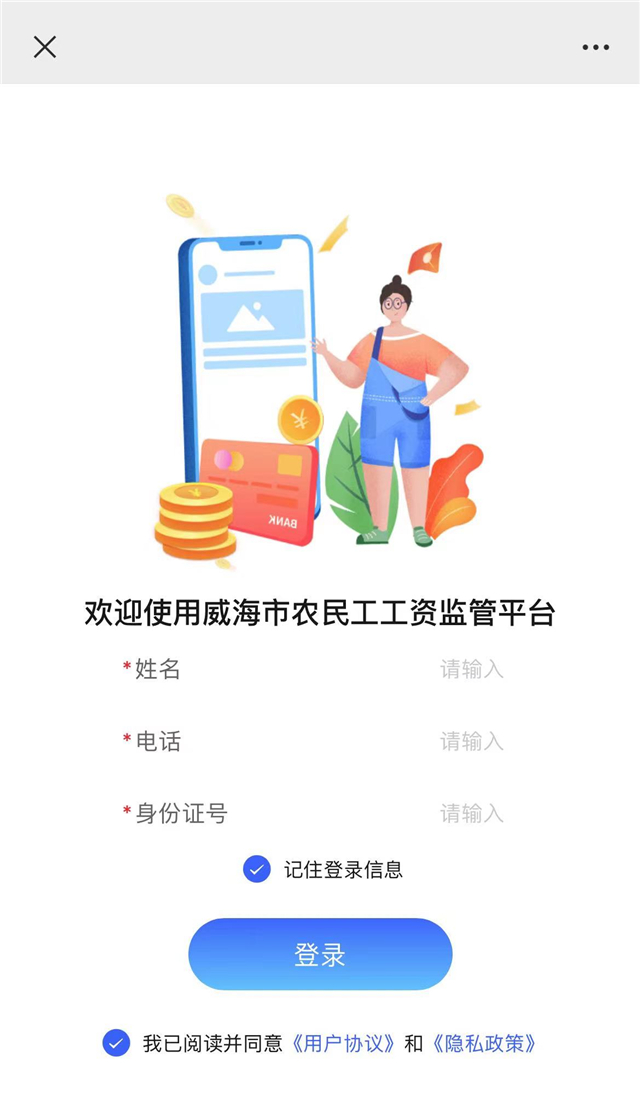Focus the 电话 phone number field
640x1118 pixels.
point(471,741)
